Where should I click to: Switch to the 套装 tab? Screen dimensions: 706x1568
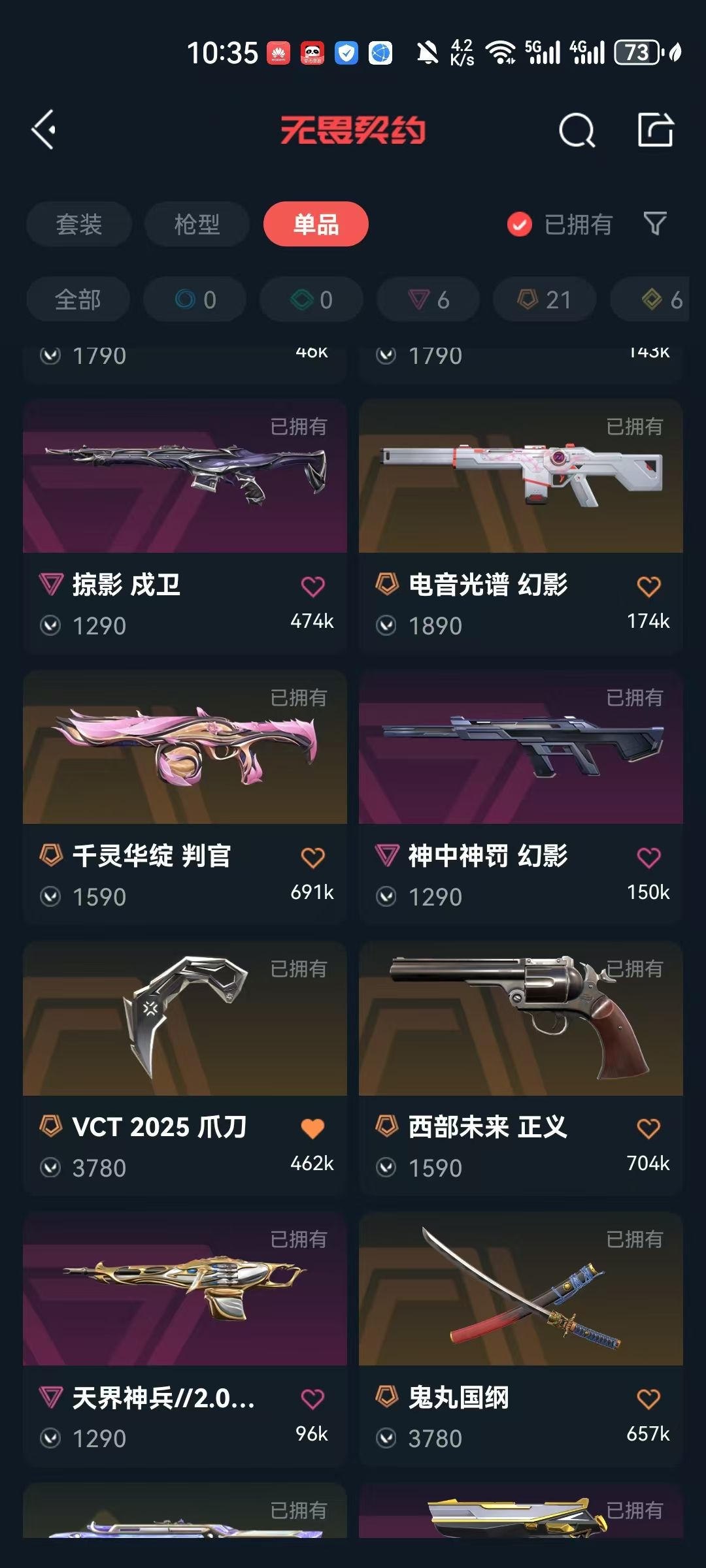tap(79, 224)
